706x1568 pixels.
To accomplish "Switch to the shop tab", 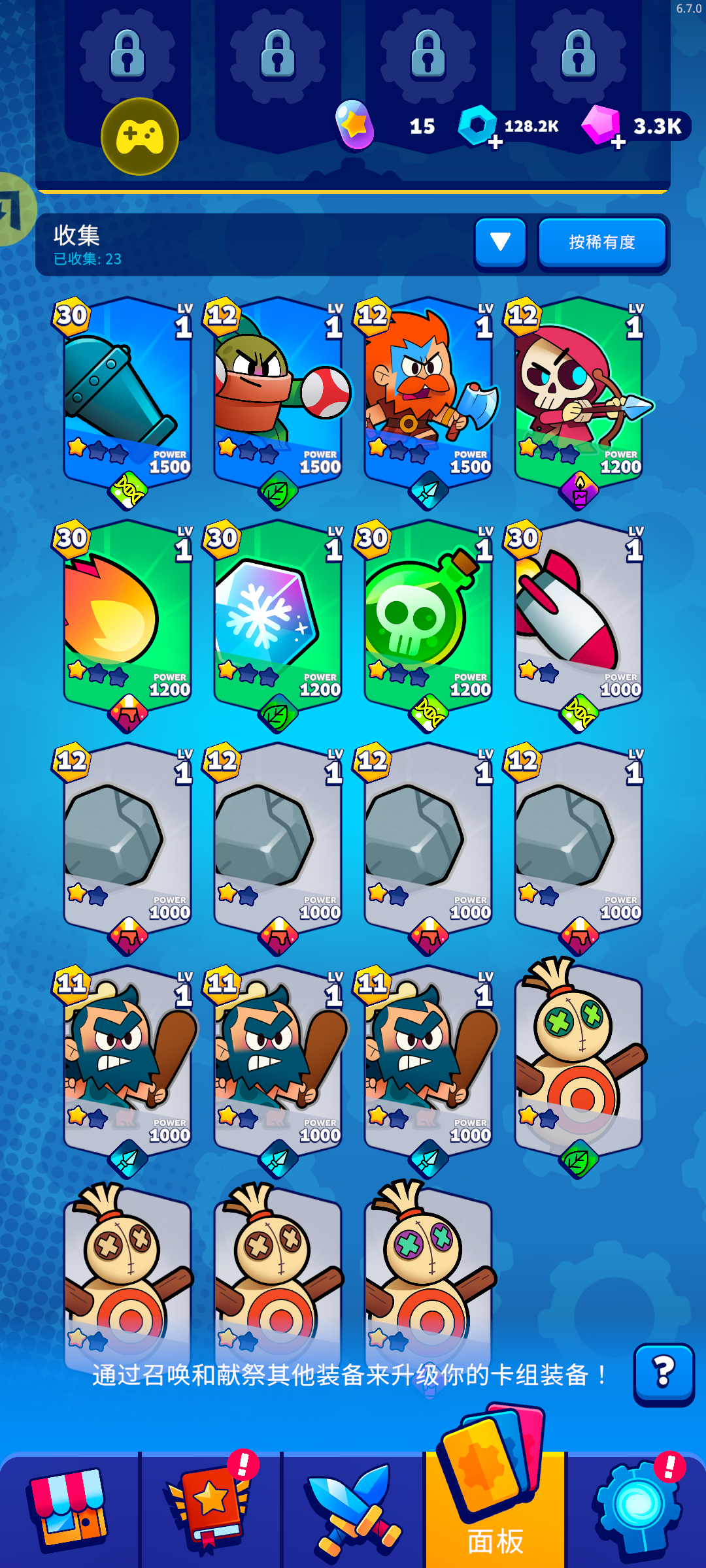I will (69, 1511).
